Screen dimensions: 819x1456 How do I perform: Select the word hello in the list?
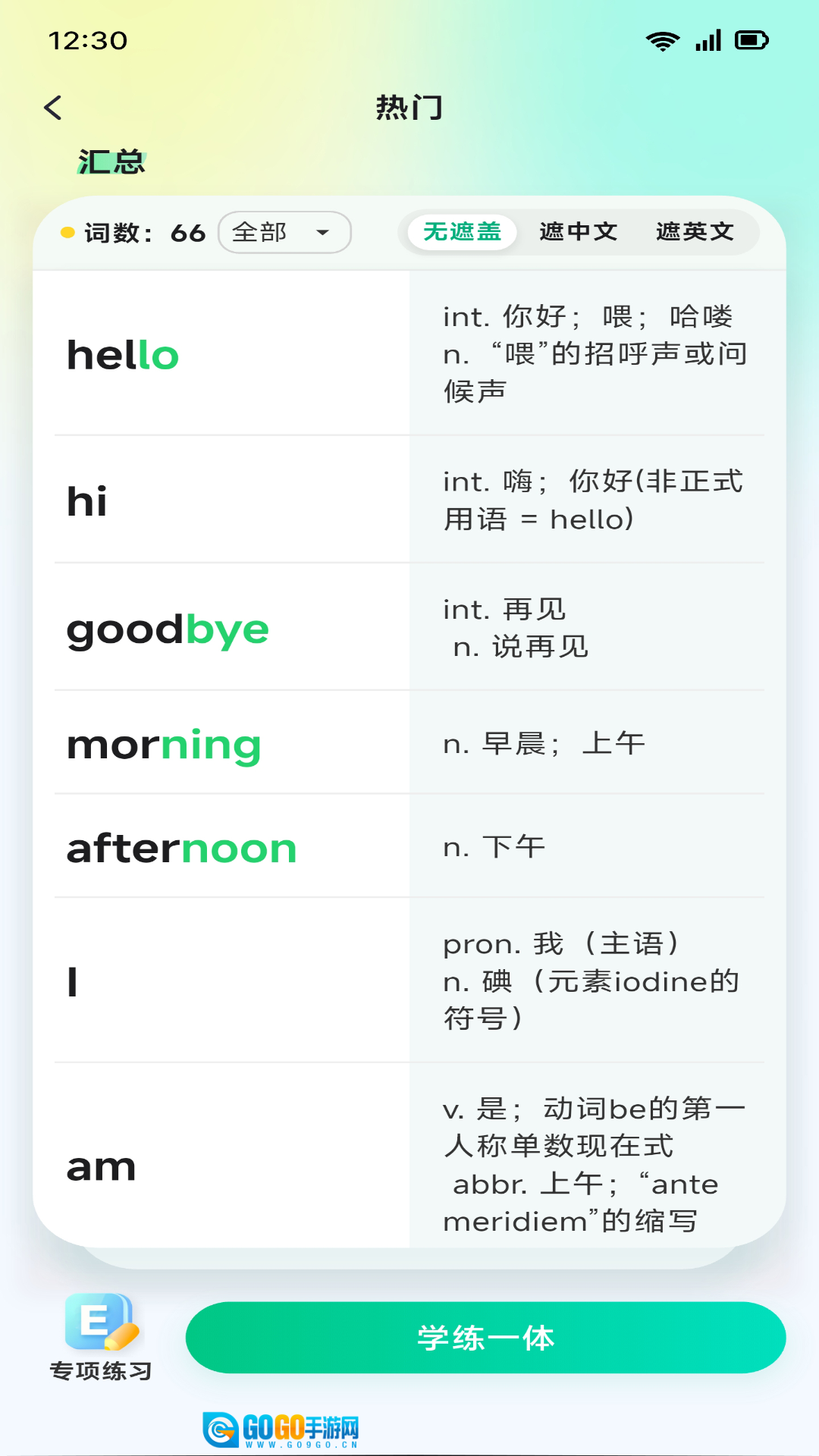(x=121, y=355)
